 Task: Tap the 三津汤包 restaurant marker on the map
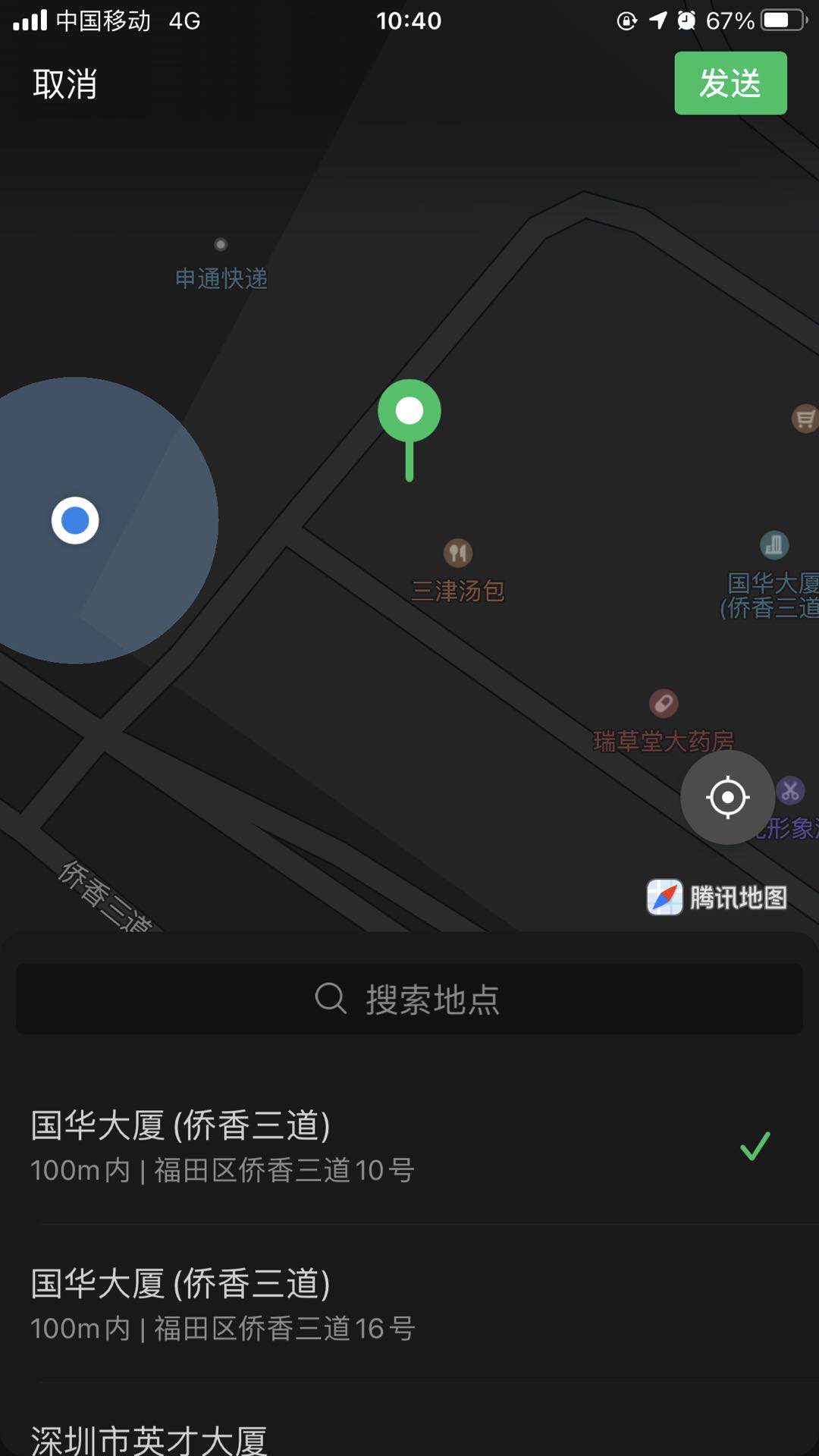(457, 553)
